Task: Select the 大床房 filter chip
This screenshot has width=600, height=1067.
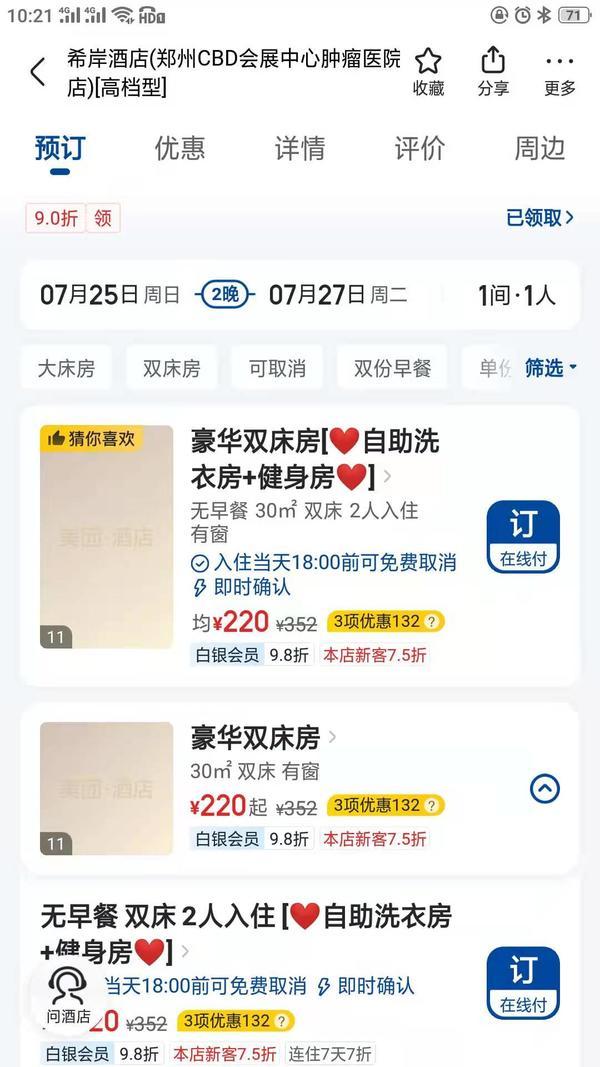Action: point(66,368)
